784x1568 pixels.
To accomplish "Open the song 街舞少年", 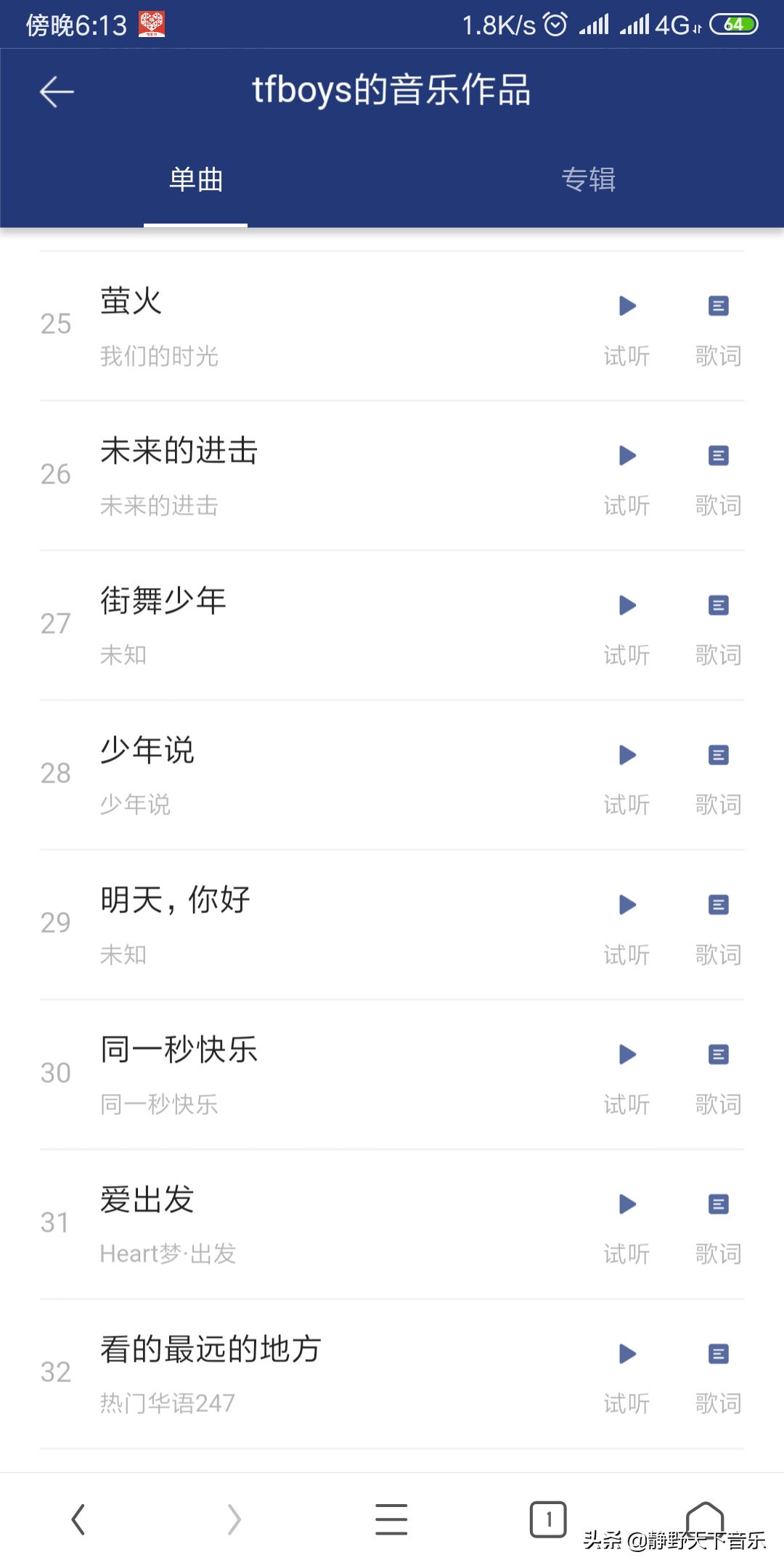I will pyautogui.click(x=163, y=601).
